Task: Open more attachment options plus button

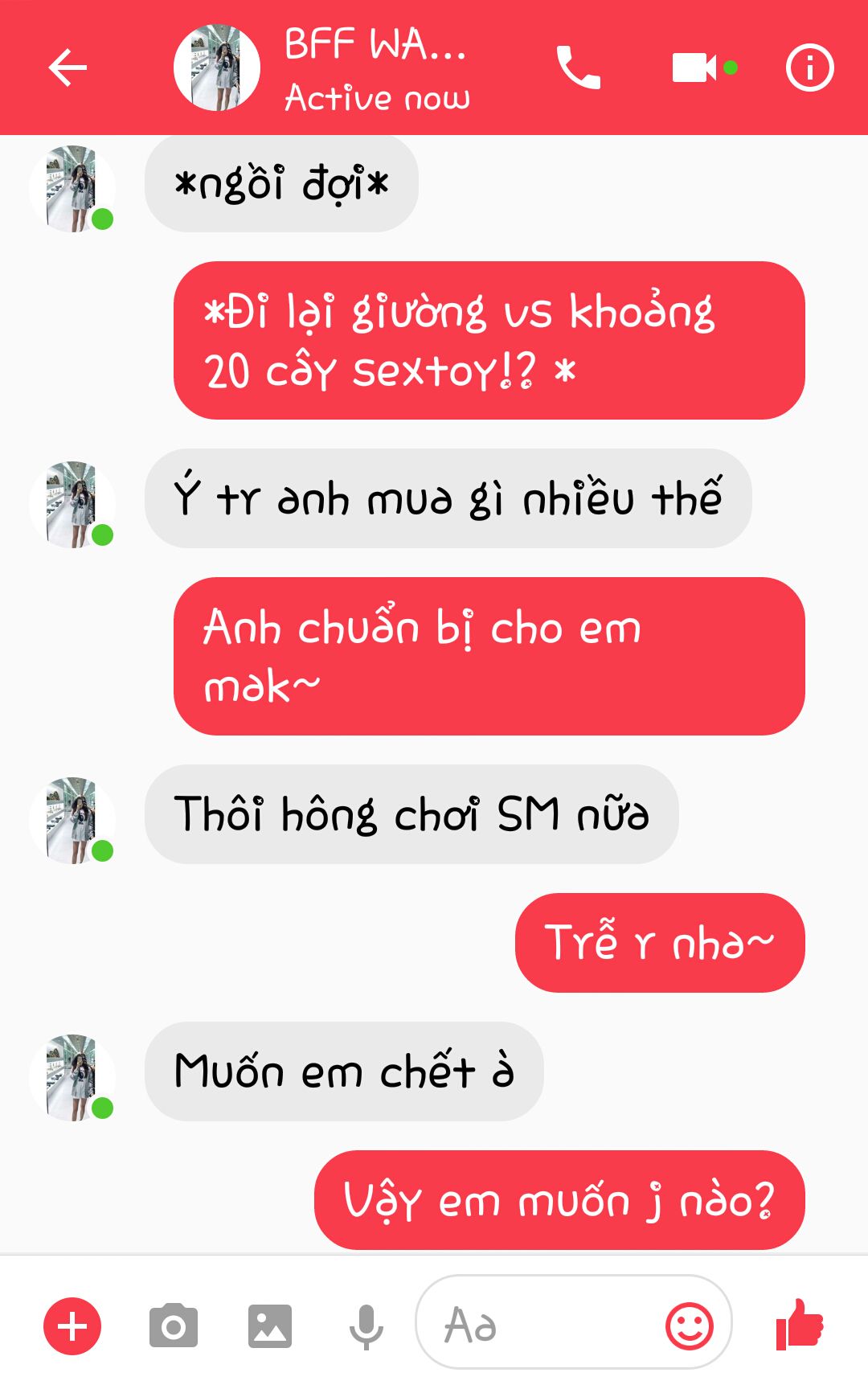Action: pyautogui.click(x=72, y=1326)
